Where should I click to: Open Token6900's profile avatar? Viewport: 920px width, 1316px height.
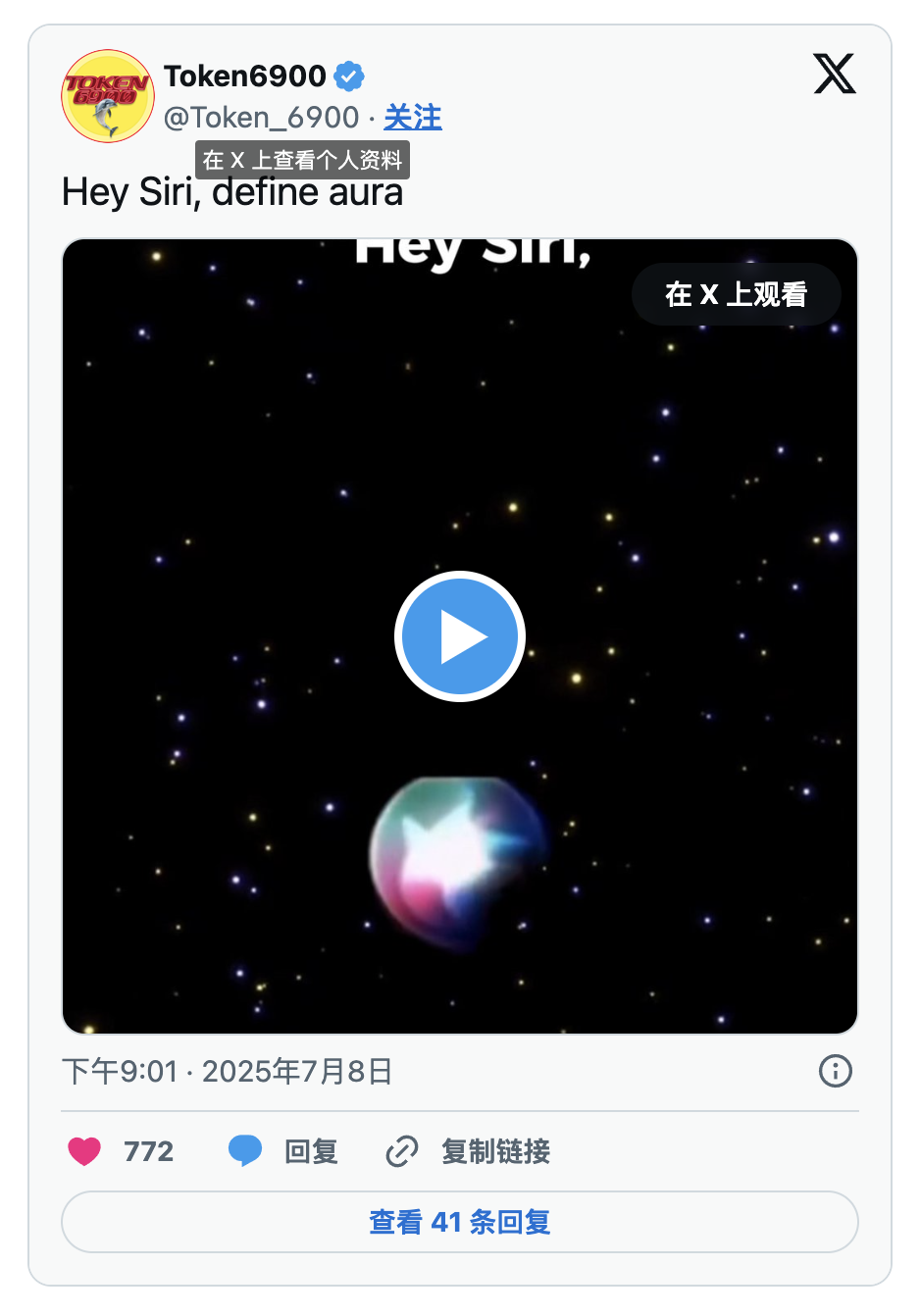click(x=108, y=96)
